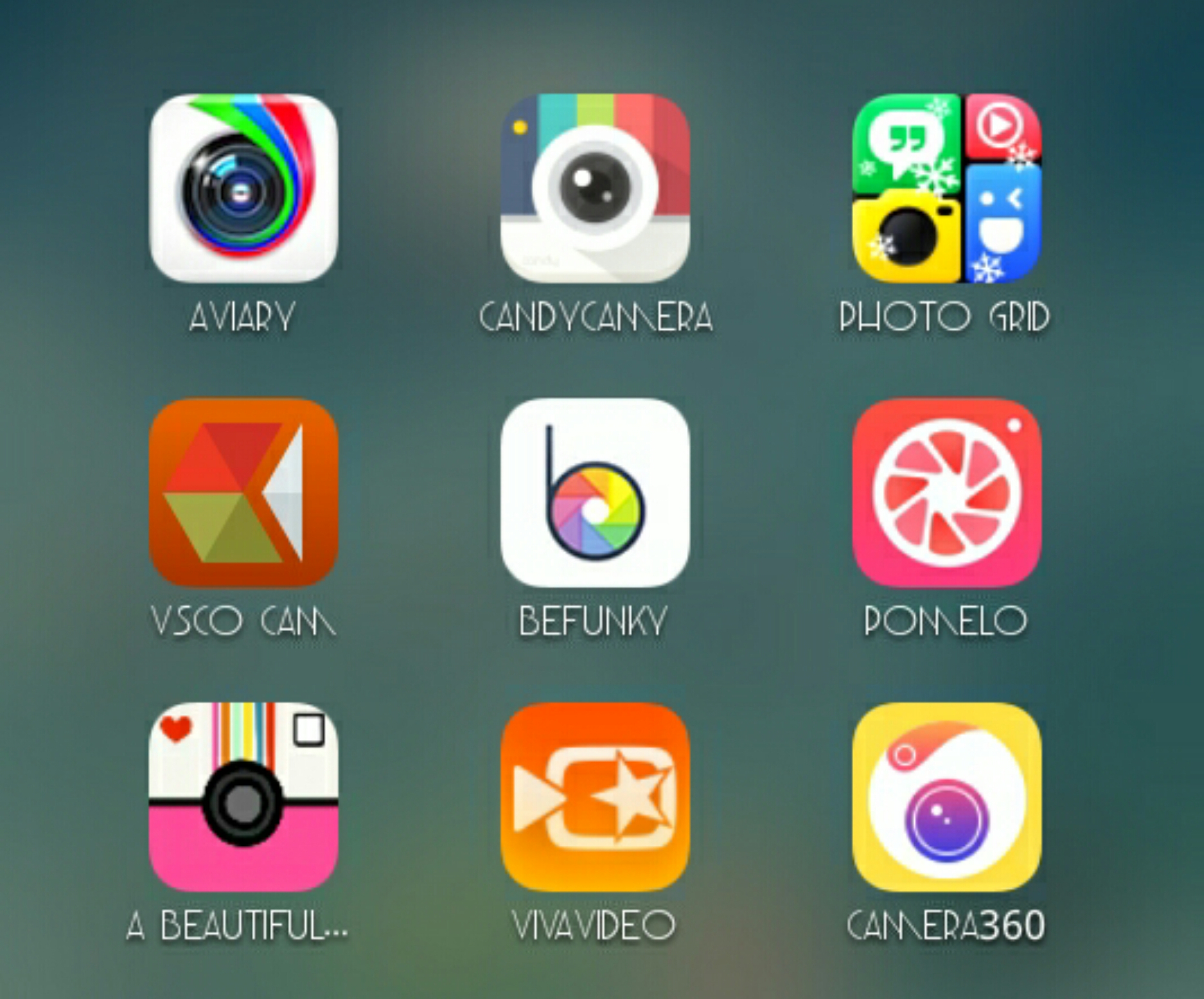Open the A Beautiful... app
Viewport: 1204px width, 999px height.
coord(243,797)
